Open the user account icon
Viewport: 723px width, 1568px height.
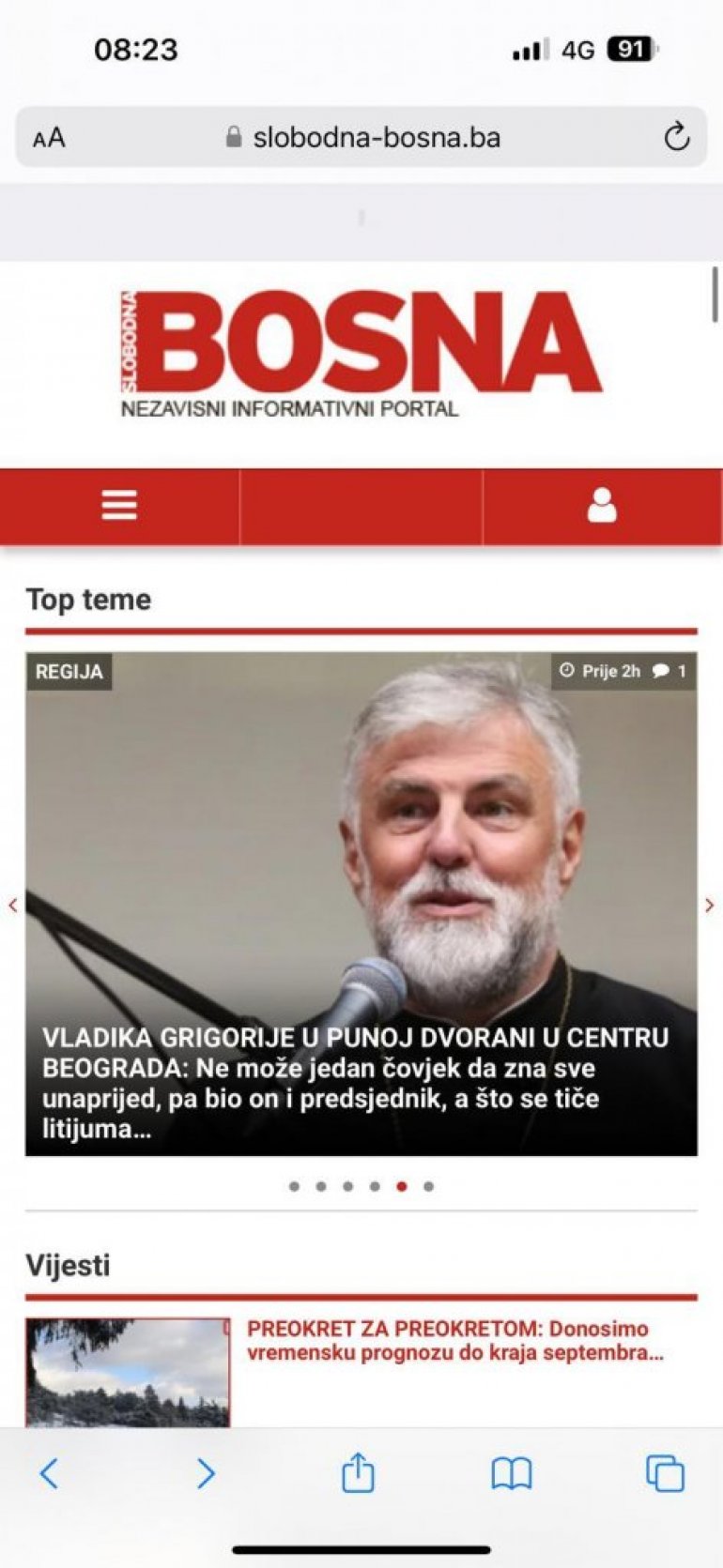pyautogui.click(x=601, y=505)
